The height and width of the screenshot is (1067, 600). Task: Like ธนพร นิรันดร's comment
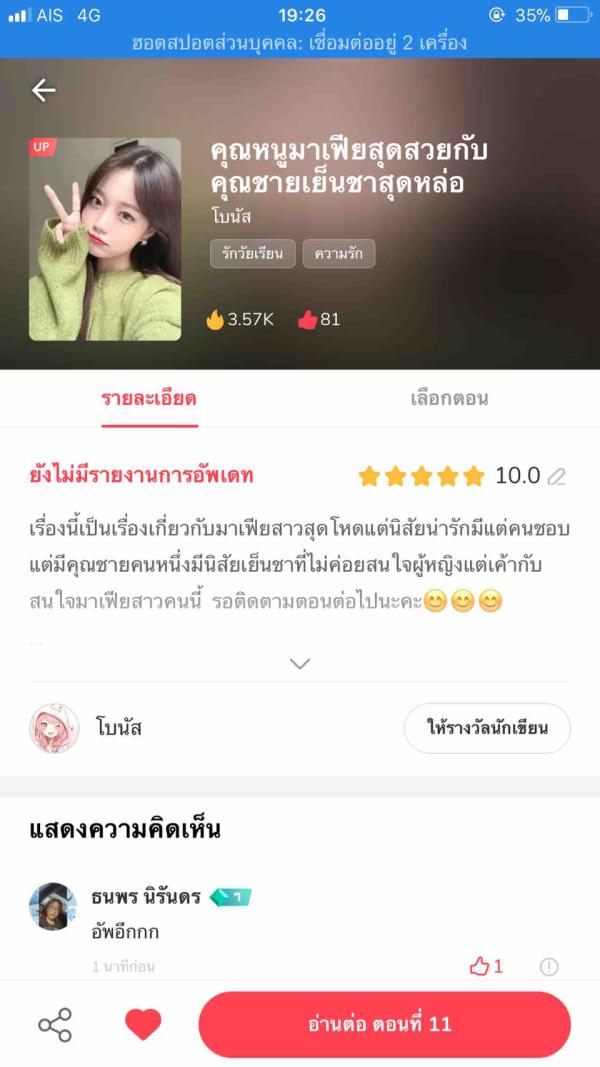point(486,966)
